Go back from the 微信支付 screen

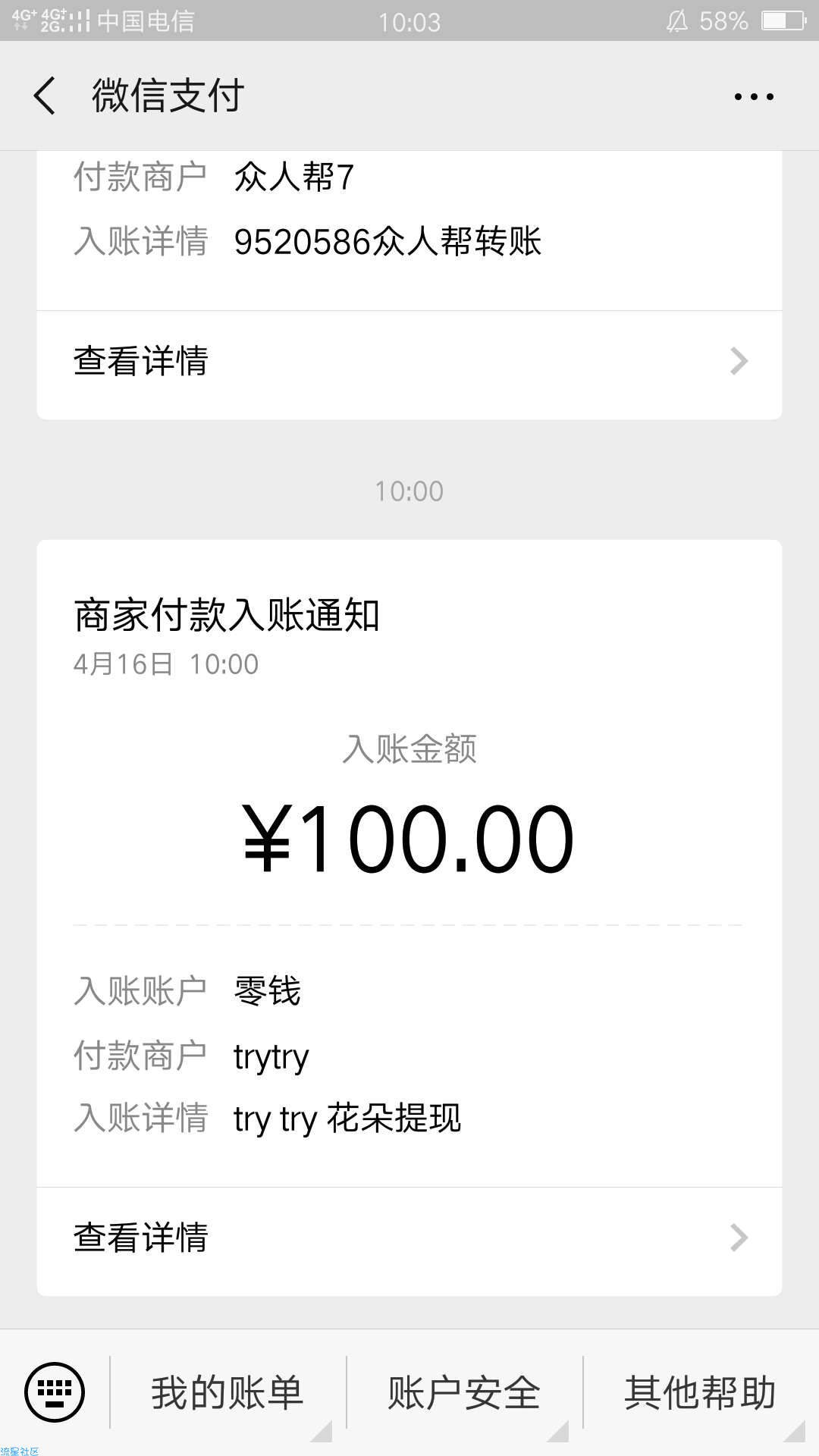(x=45, y=96)
